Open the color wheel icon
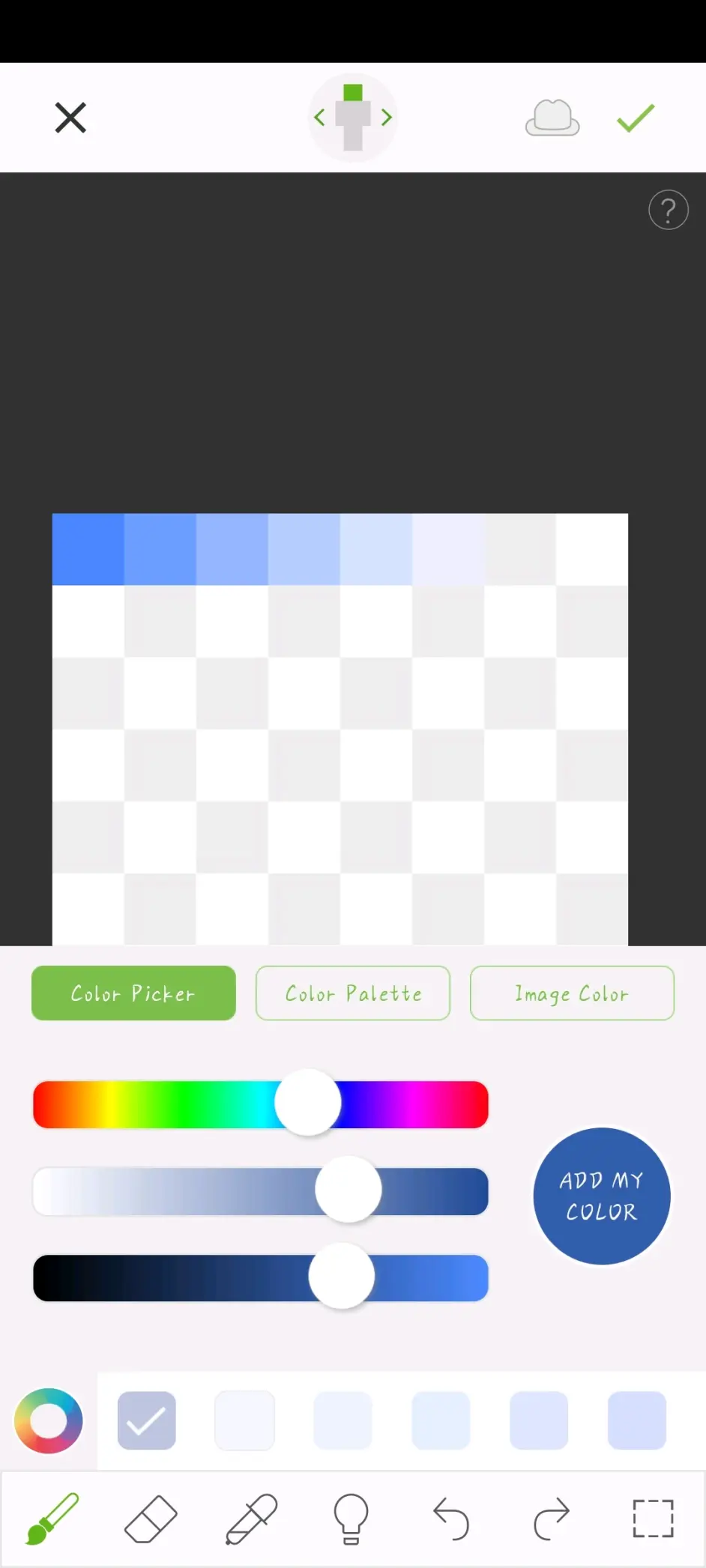 click(49, 1420)
